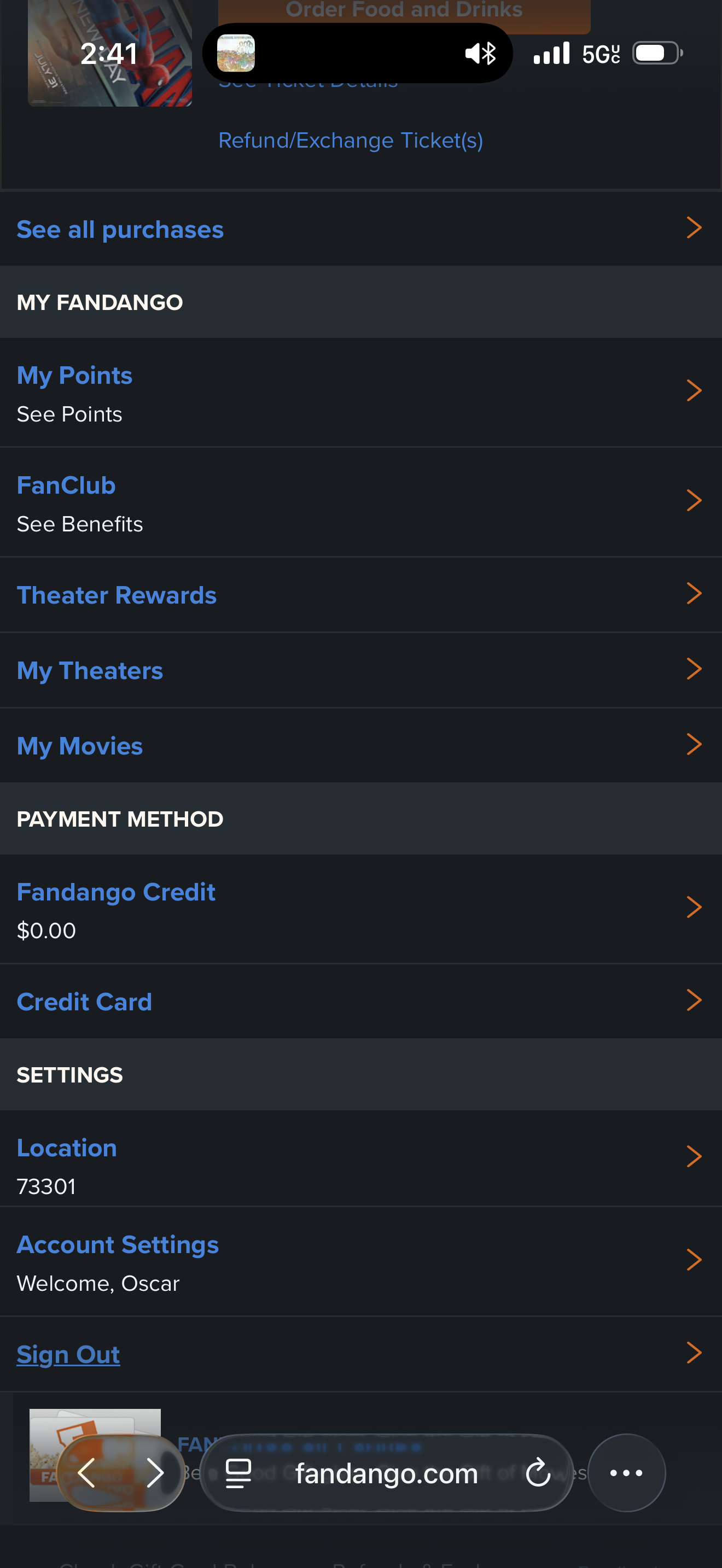
Task: Check Fandango Credit balance
Action: point(361,909)
